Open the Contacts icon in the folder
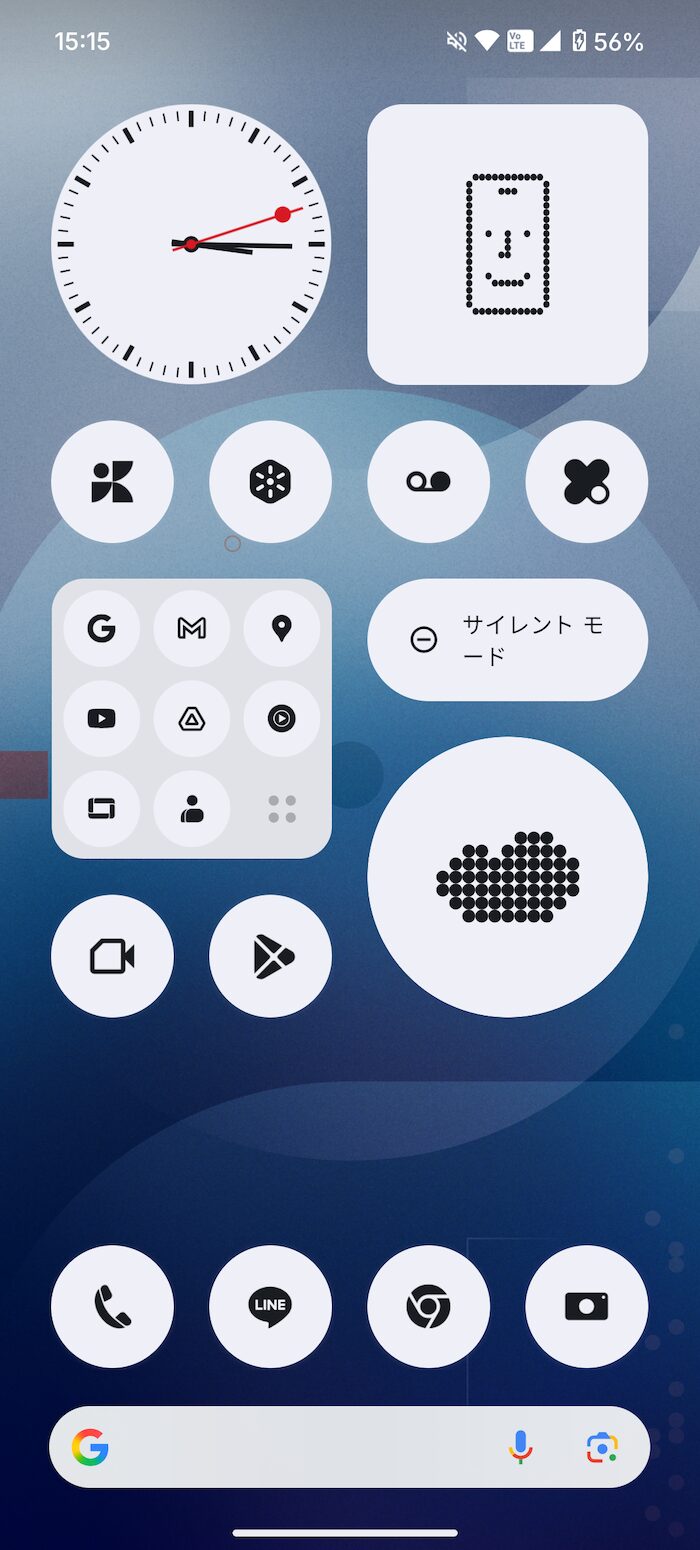Screen dimensions: 700x1550 point(191,809)
